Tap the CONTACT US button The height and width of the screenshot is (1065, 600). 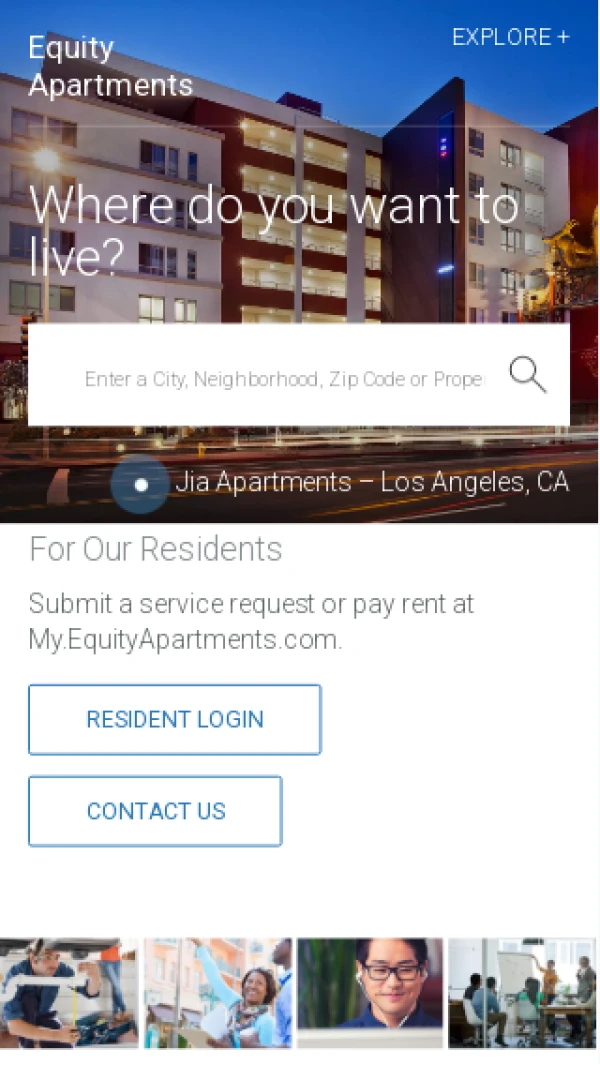[x=155, y=811]
